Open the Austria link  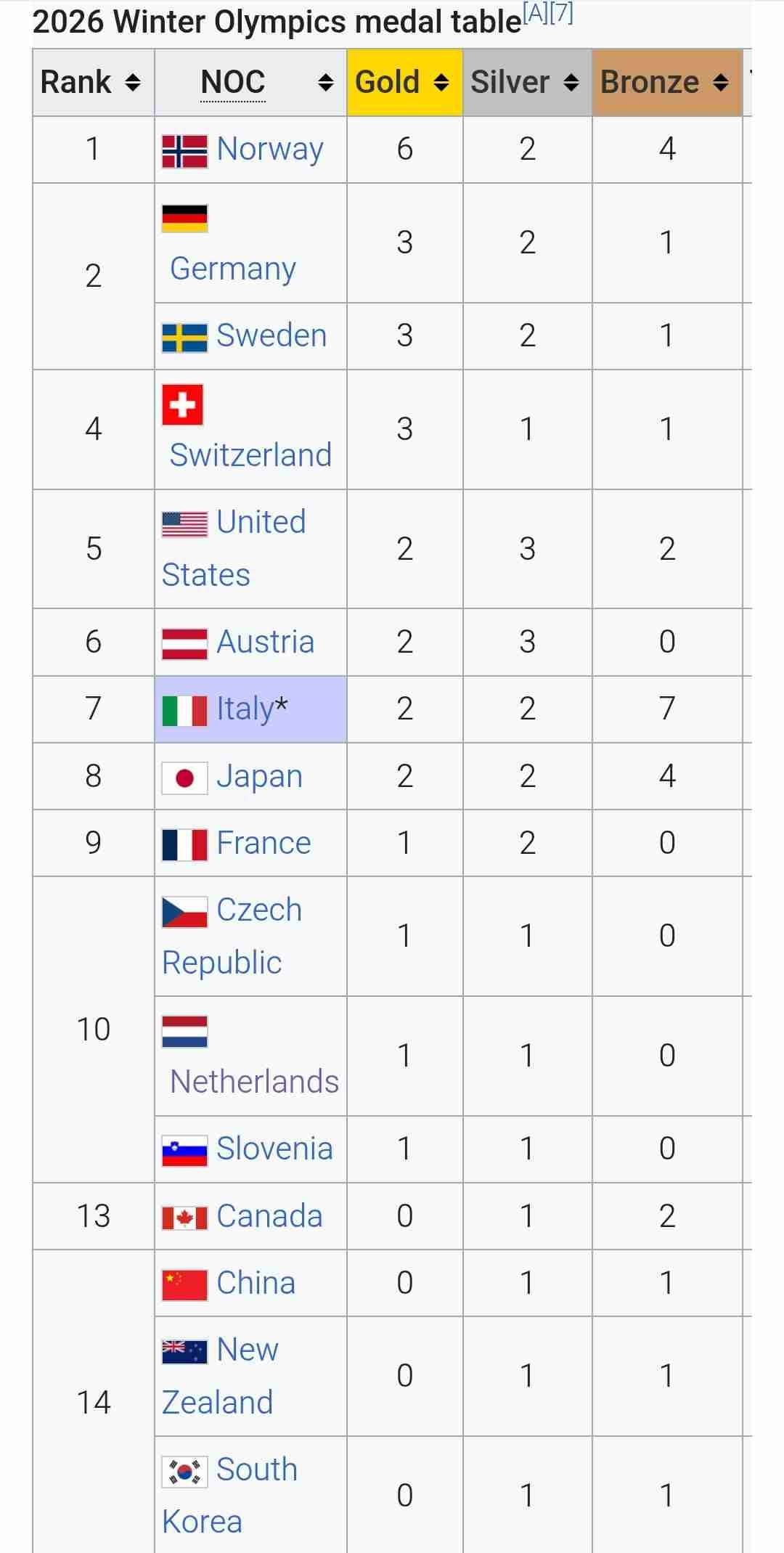click(265, 642)
